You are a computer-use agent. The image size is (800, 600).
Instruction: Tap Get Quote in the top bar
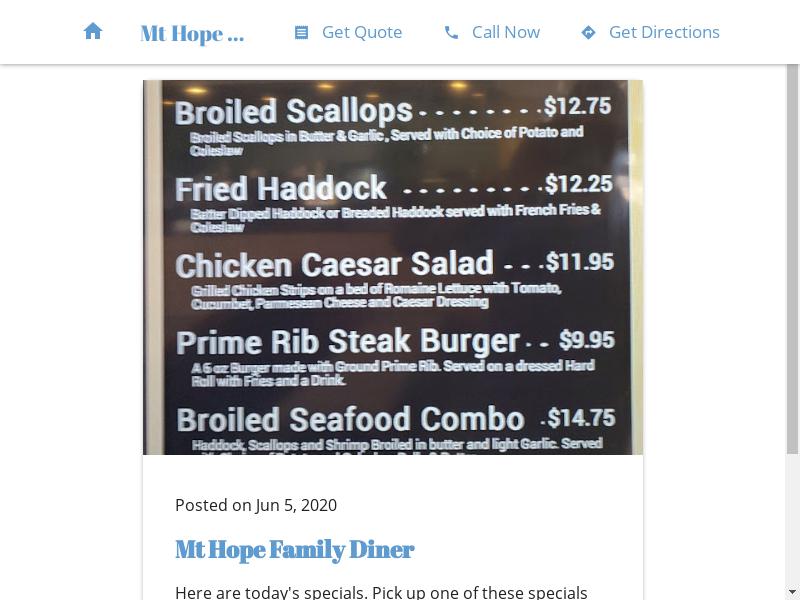[x=348, y=32]
